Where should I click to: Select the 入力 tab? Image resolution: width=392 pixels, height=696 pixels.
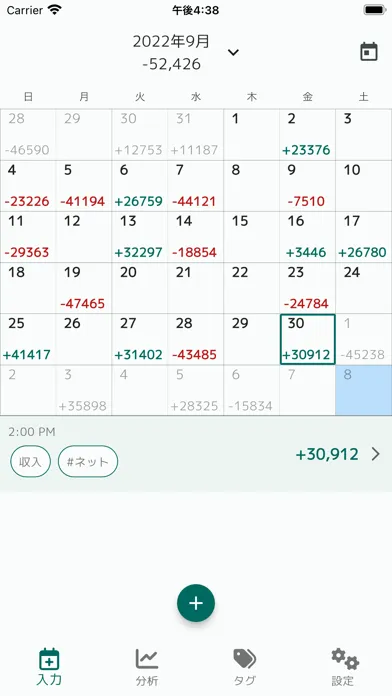click(x=49, y=667)
